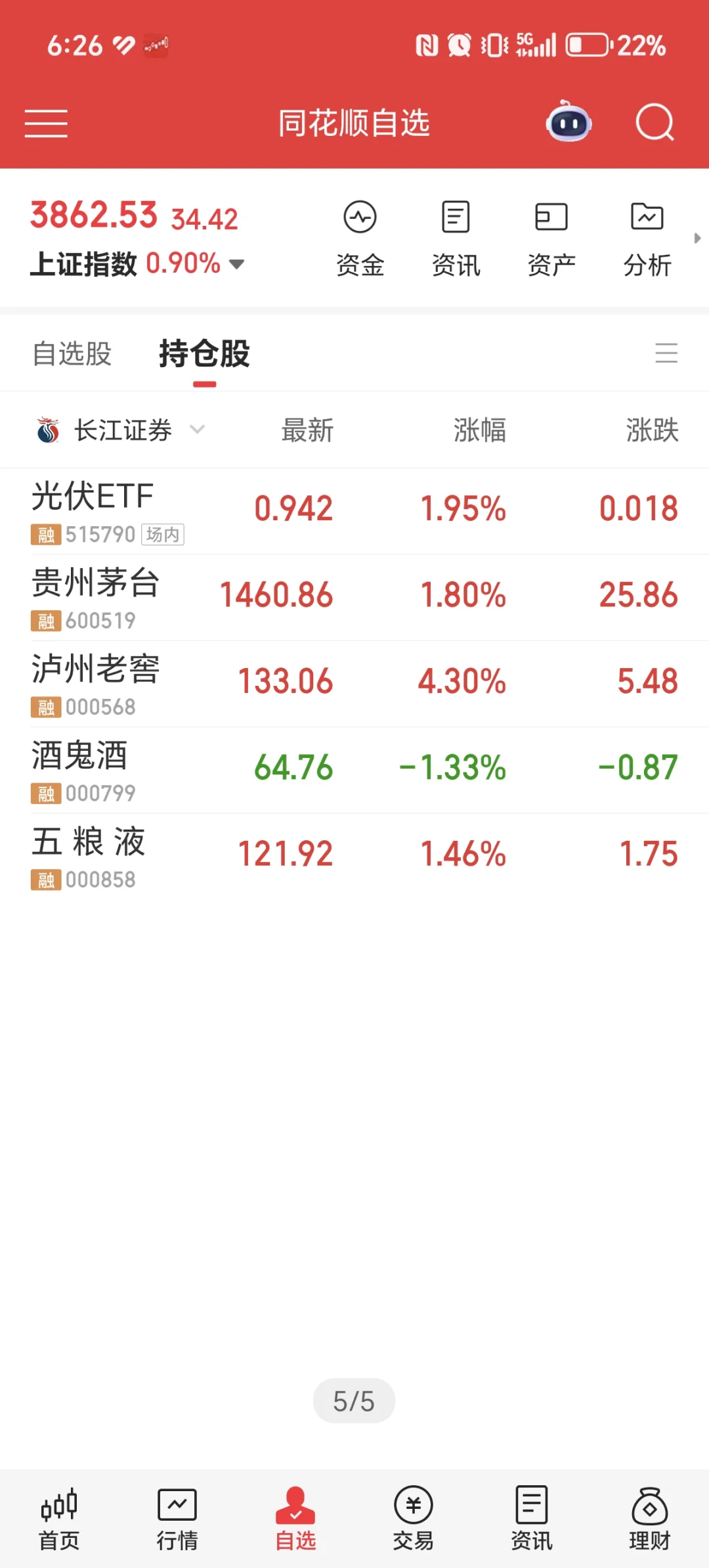
Task: Open the 资讯 shortcut beside 资金
Action: pyautogui.click(x=456, y=238)
